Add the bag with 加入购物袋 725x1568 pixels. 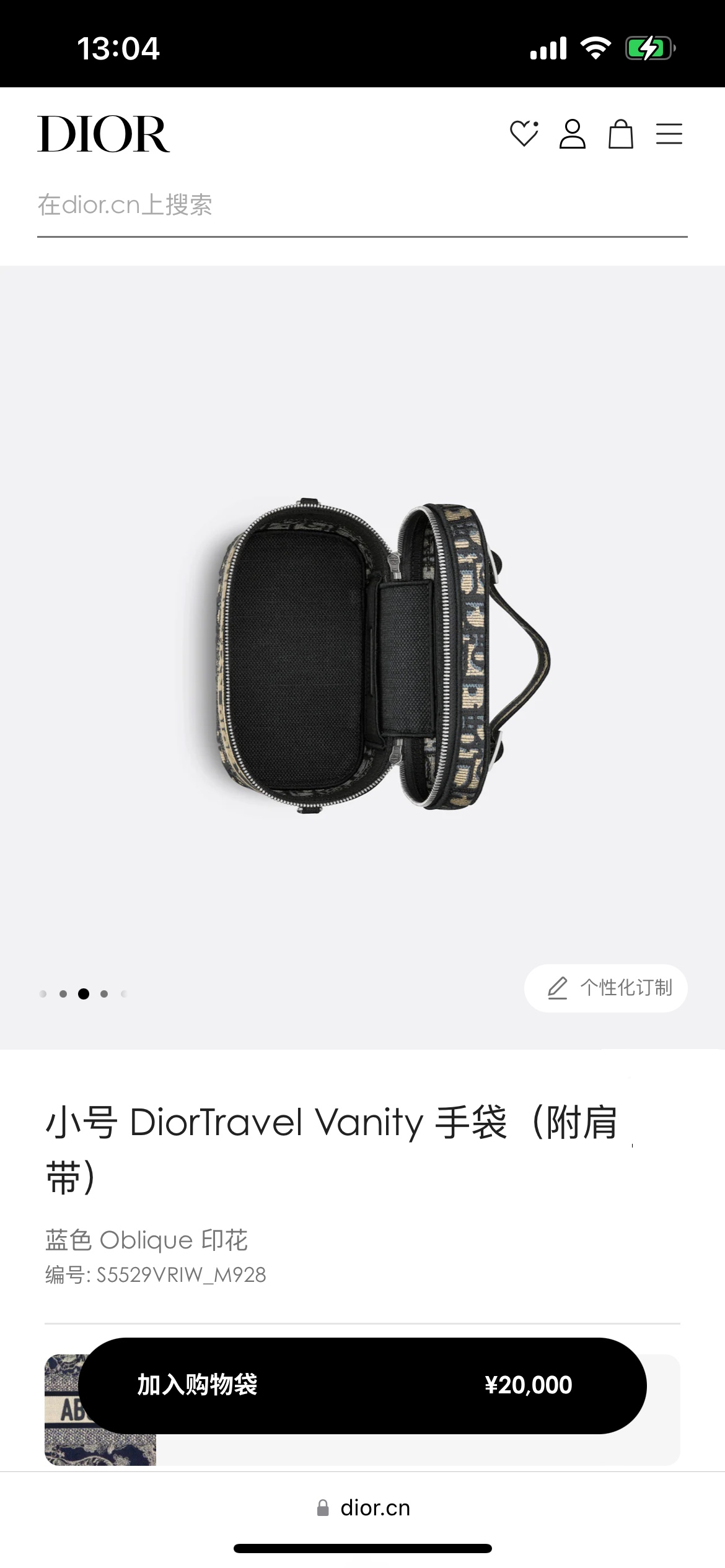tap(362, 1385)
